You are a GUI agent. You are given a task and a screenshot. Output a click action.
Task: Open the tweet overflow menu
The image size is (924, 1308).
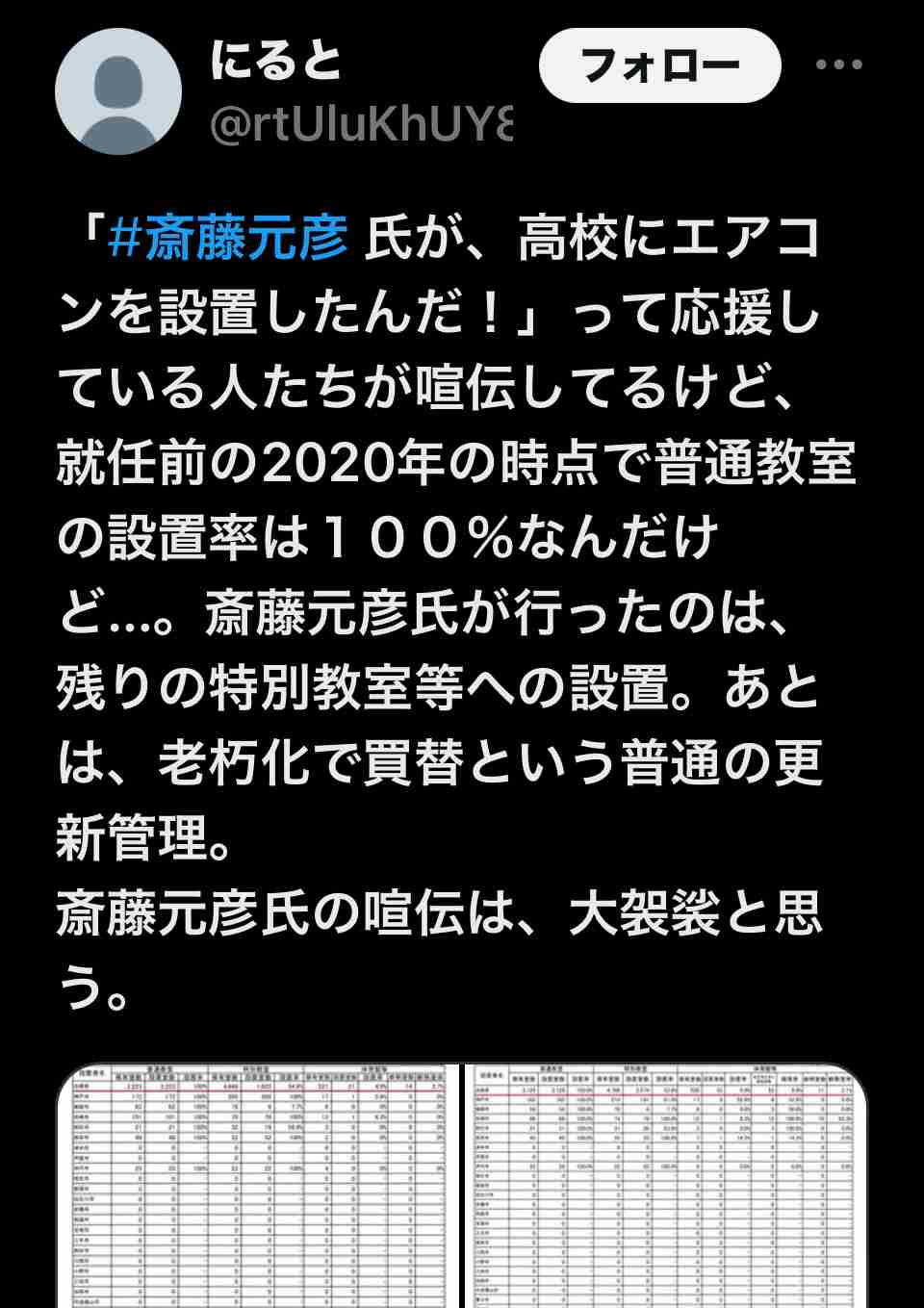[x=838, y=65]
